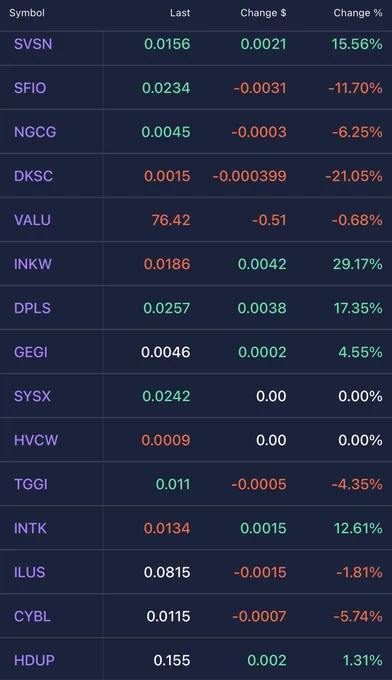The image size is (392, 680).
Task: Open the SFIO stock row
Action: coord(196,88)
